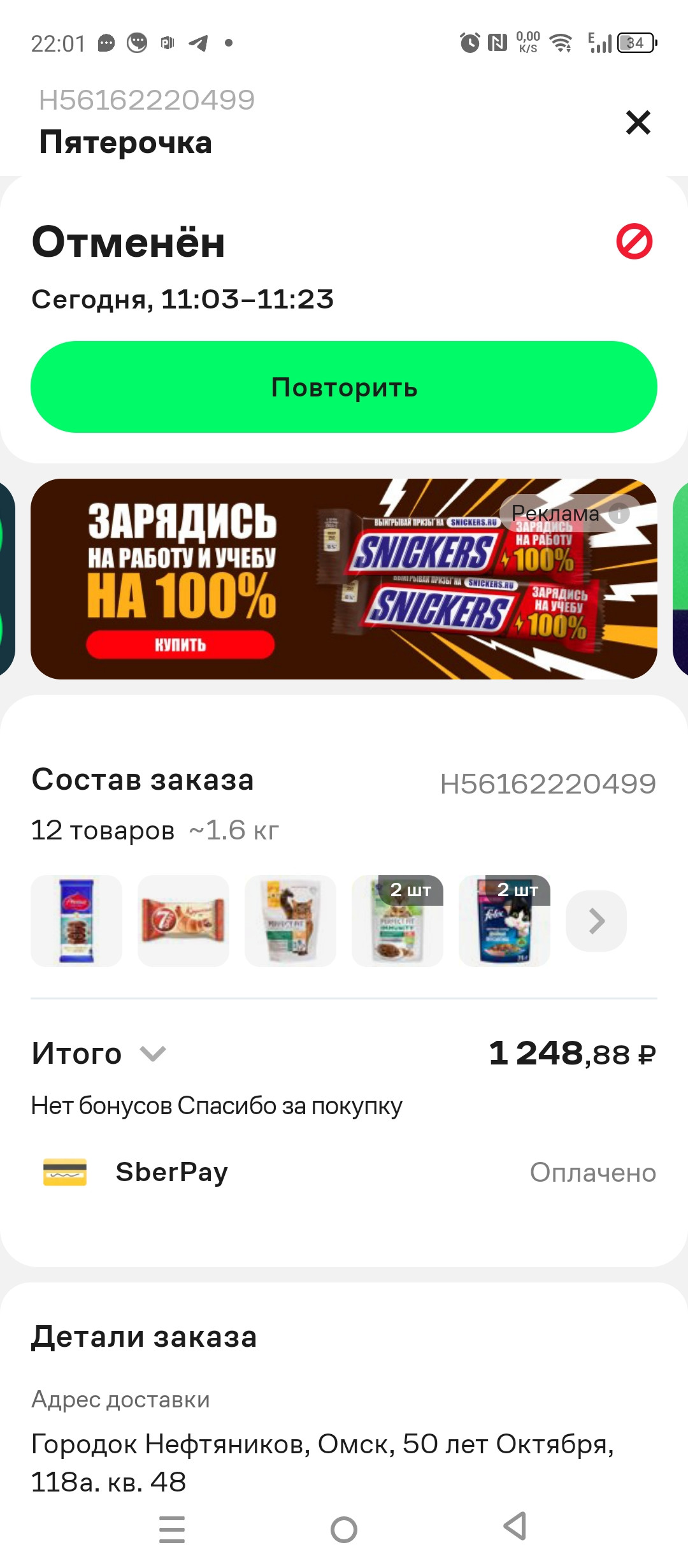This screenshot has width=688, height=1568.
Task: Show all order items via the arrow
Action: click(596, 920)
